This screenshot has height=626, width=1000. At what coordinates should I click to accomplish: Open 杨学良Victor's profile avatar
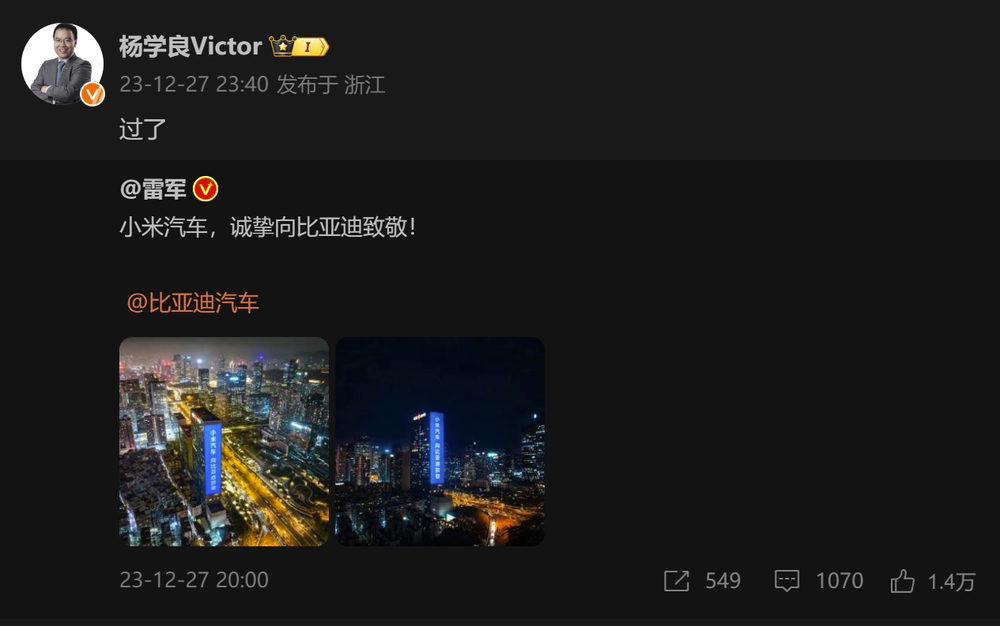click(x=62, y=64)
